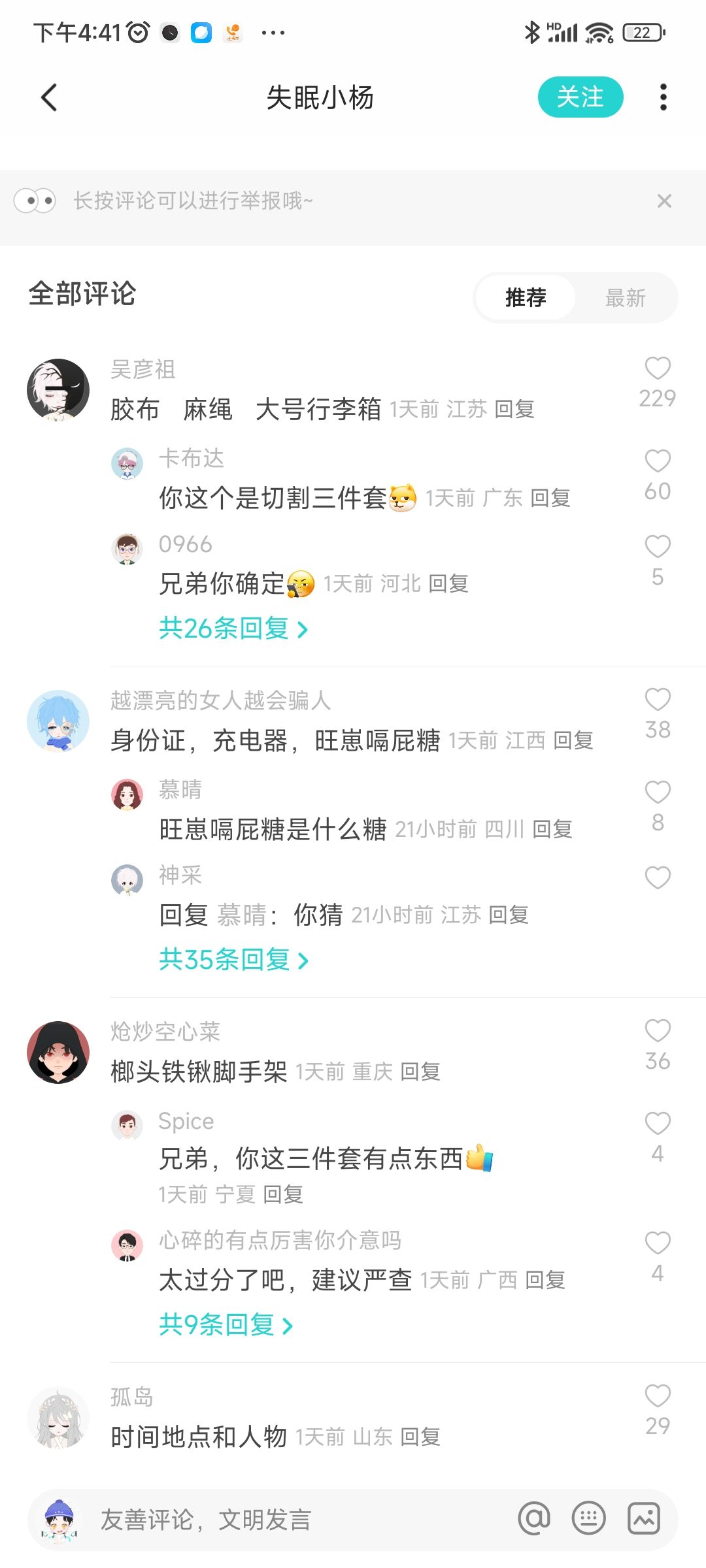
Task: Open the emoji picker in comment bar
Action: (x=588, y=1519)
